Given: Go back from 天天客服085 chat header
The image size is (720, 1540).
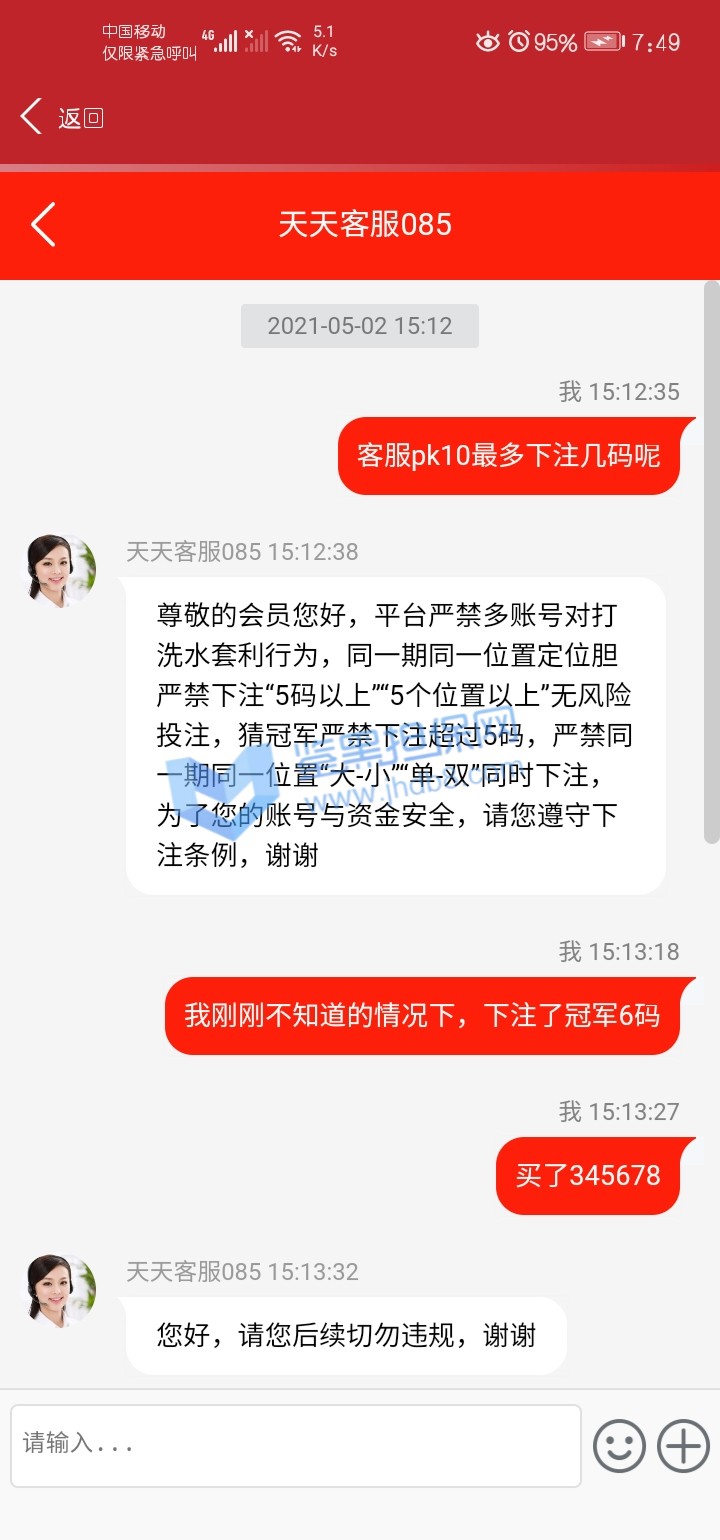Looking at the screenshot, I should tap(43, 224).
